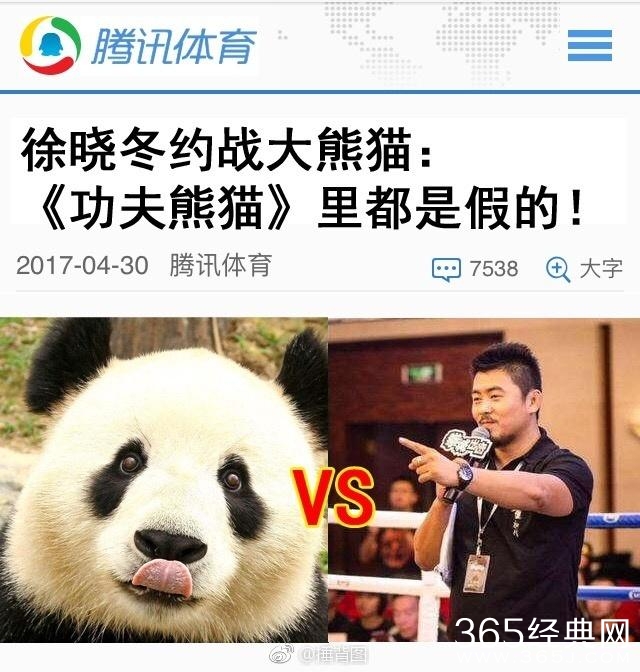Open the 7538 comments
The image size is (640, 672).
click(475, 268)
